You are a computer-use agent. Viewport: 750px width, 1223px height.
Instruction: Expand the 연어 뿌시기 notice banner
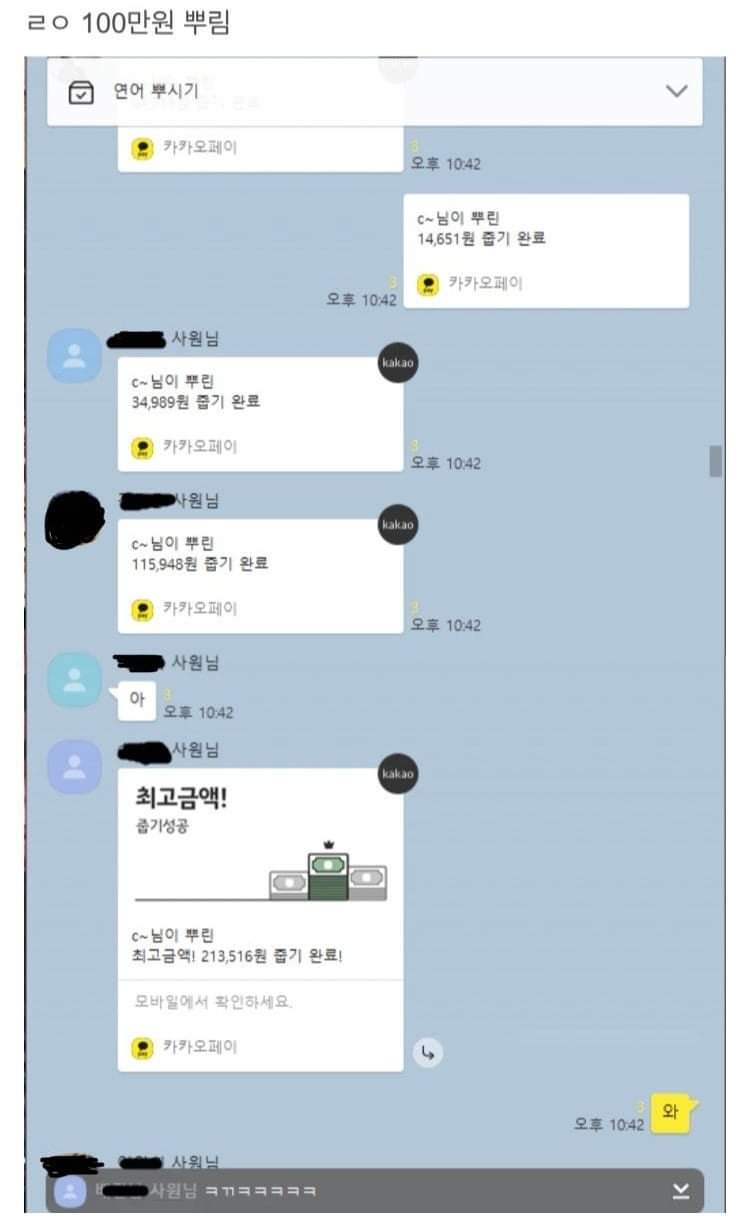coord(676,91)
